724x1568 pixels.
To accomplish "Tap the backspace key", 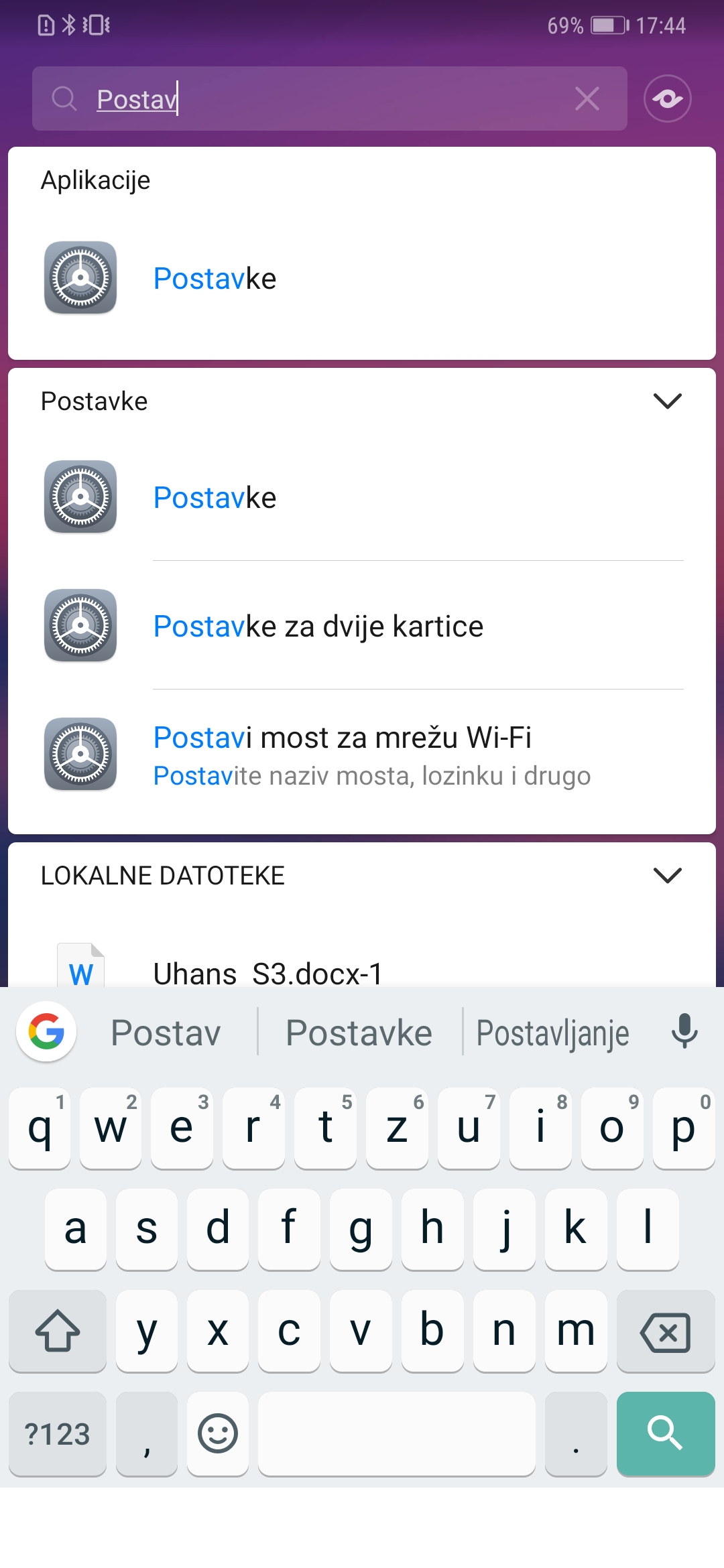I will point(666,1331).
